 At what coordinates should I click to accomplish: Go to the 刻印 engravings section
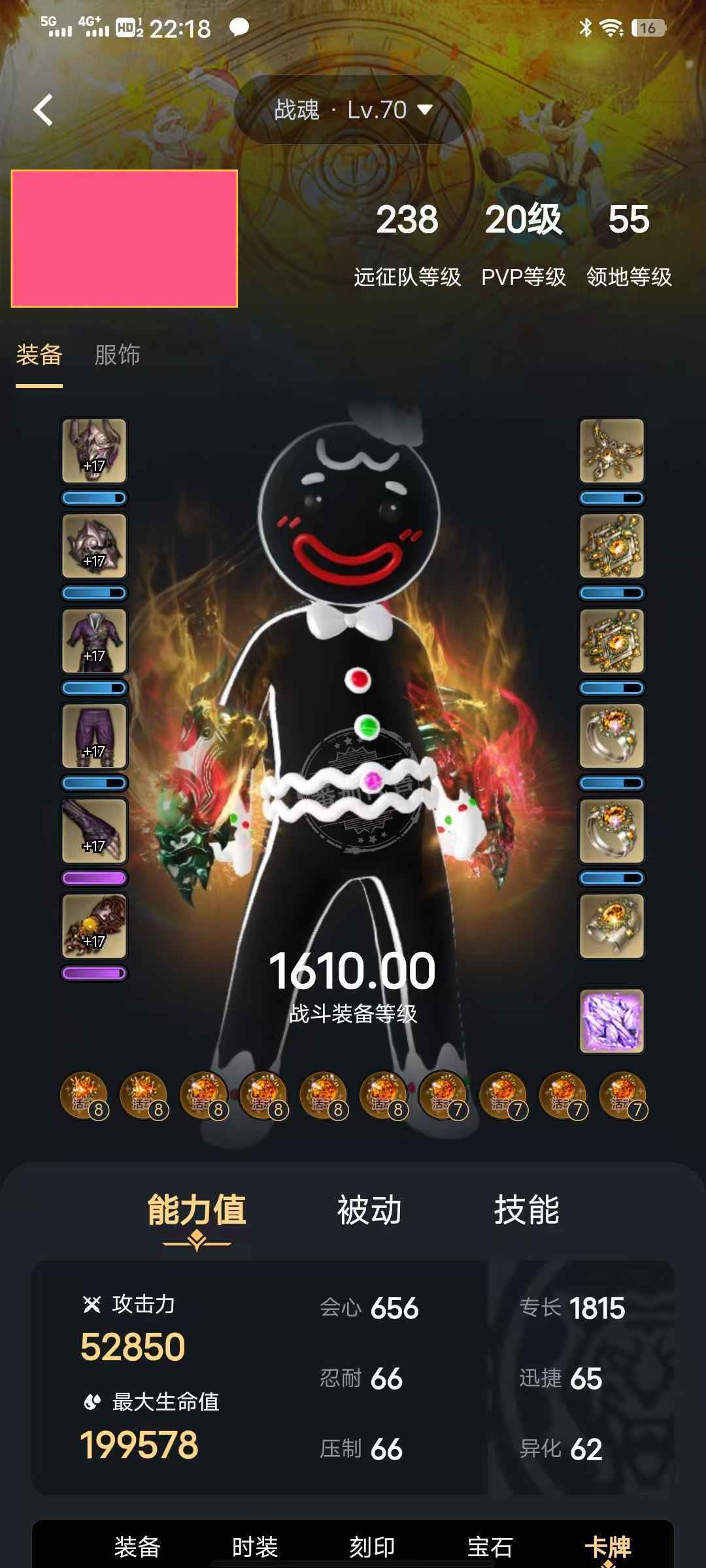[x=373, y=1546]
